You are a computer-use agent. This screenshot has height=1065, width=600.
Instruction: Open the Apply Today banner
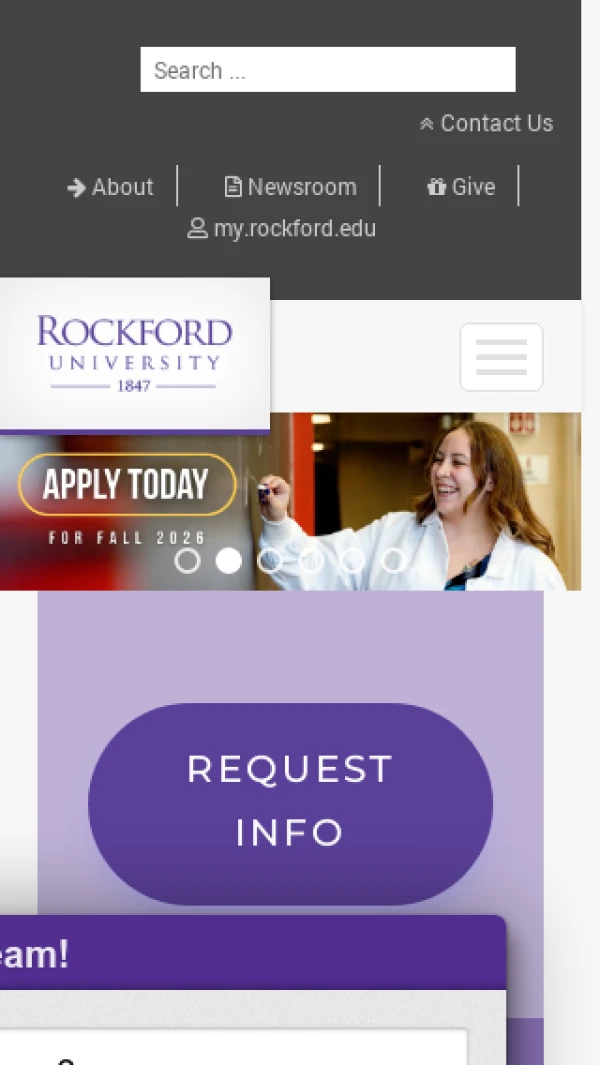(127, 485)
